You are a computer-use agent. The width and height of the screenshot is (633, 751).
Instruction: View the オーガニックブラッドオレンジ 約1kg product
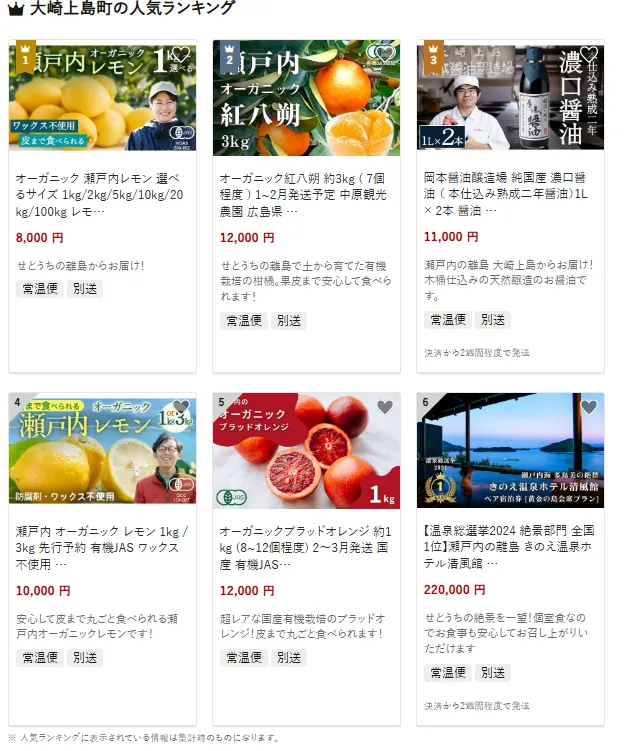point(305,546)
